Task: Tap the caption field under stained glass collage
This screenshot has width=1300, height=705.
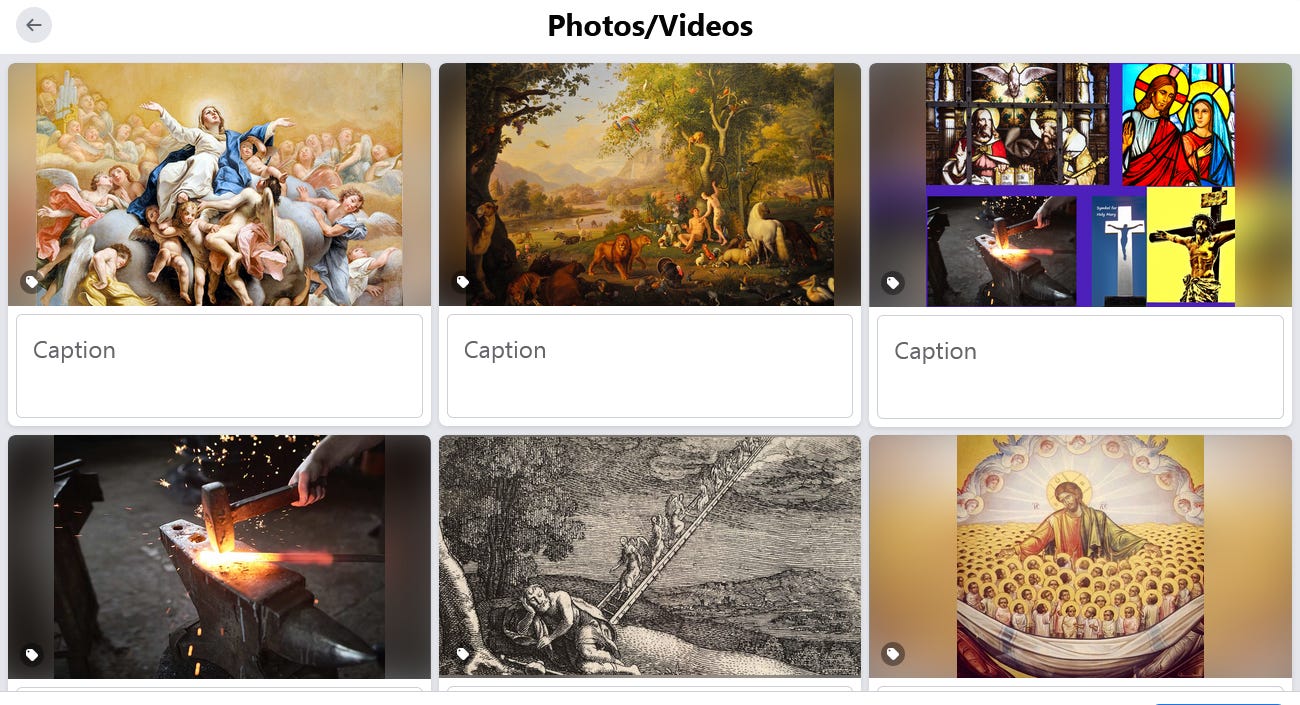Action: click(x=1080, y=367)
